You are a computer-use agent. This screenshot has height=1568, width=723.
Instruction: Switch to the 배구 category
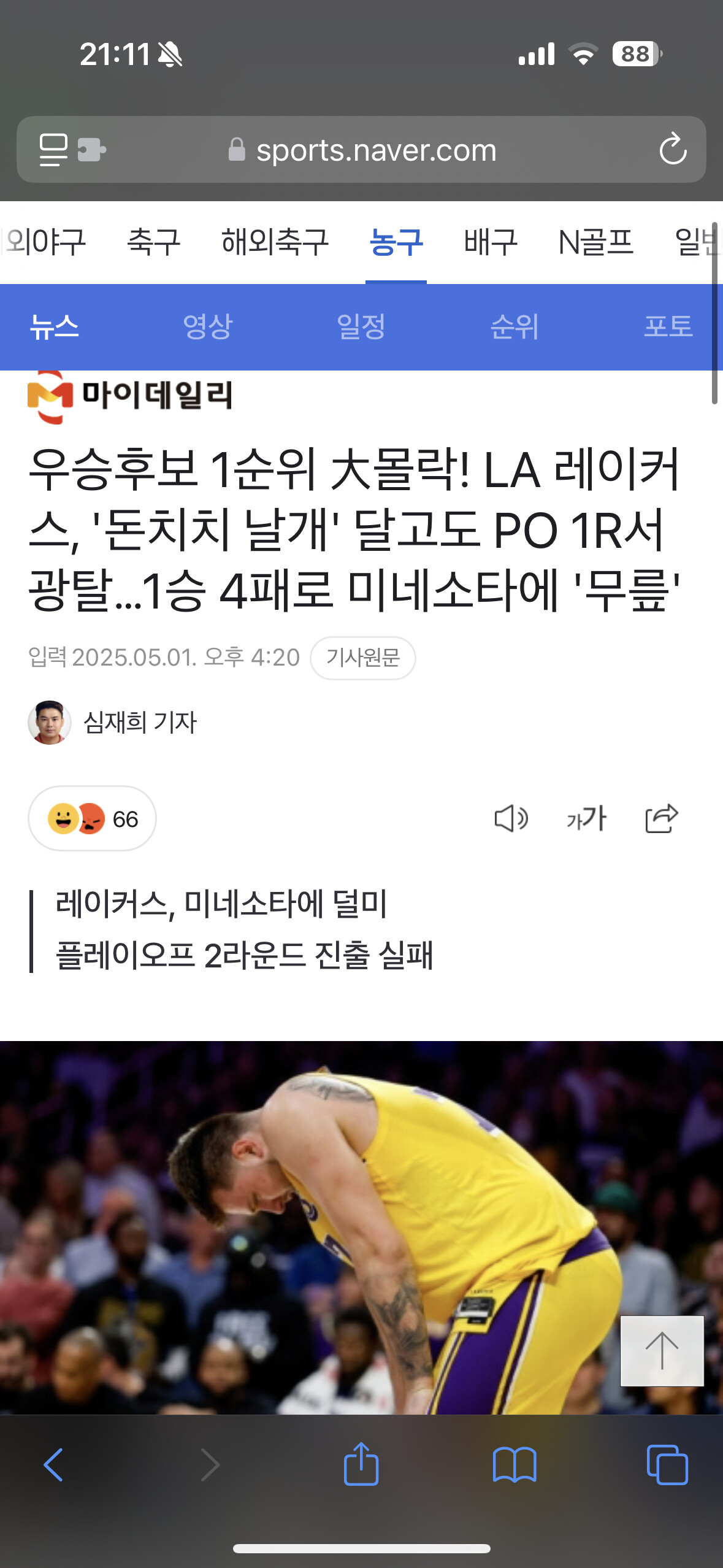point(491,242)
